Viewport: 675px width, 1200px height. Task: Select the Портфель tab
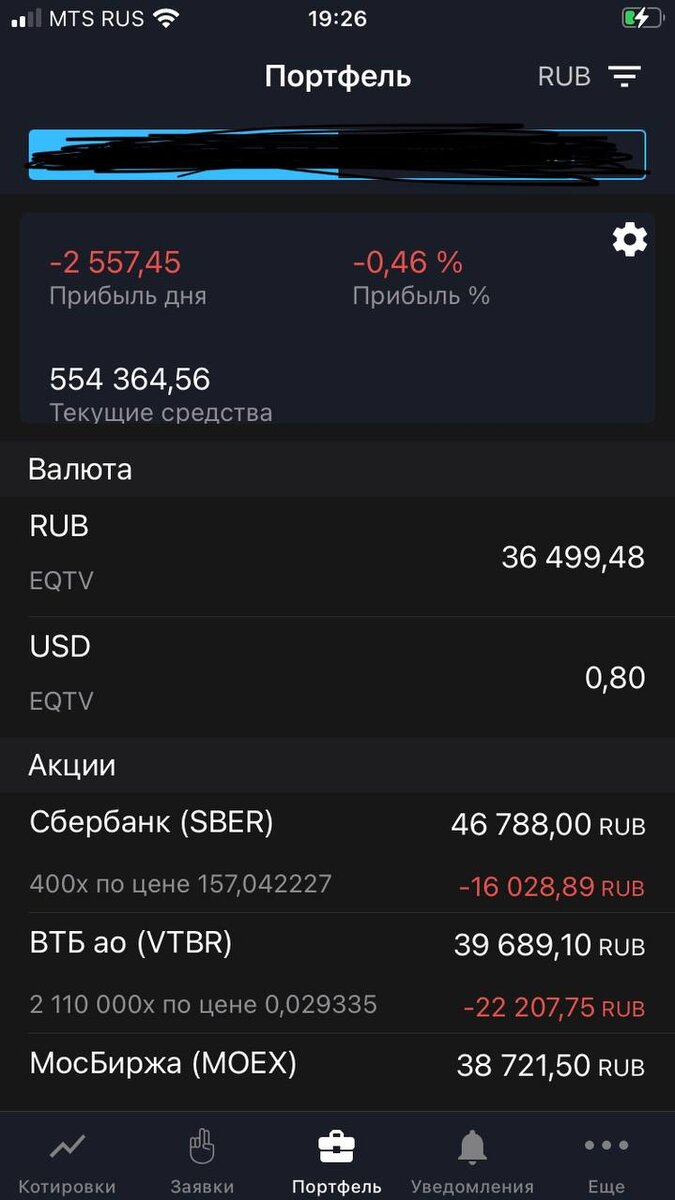337,1162
